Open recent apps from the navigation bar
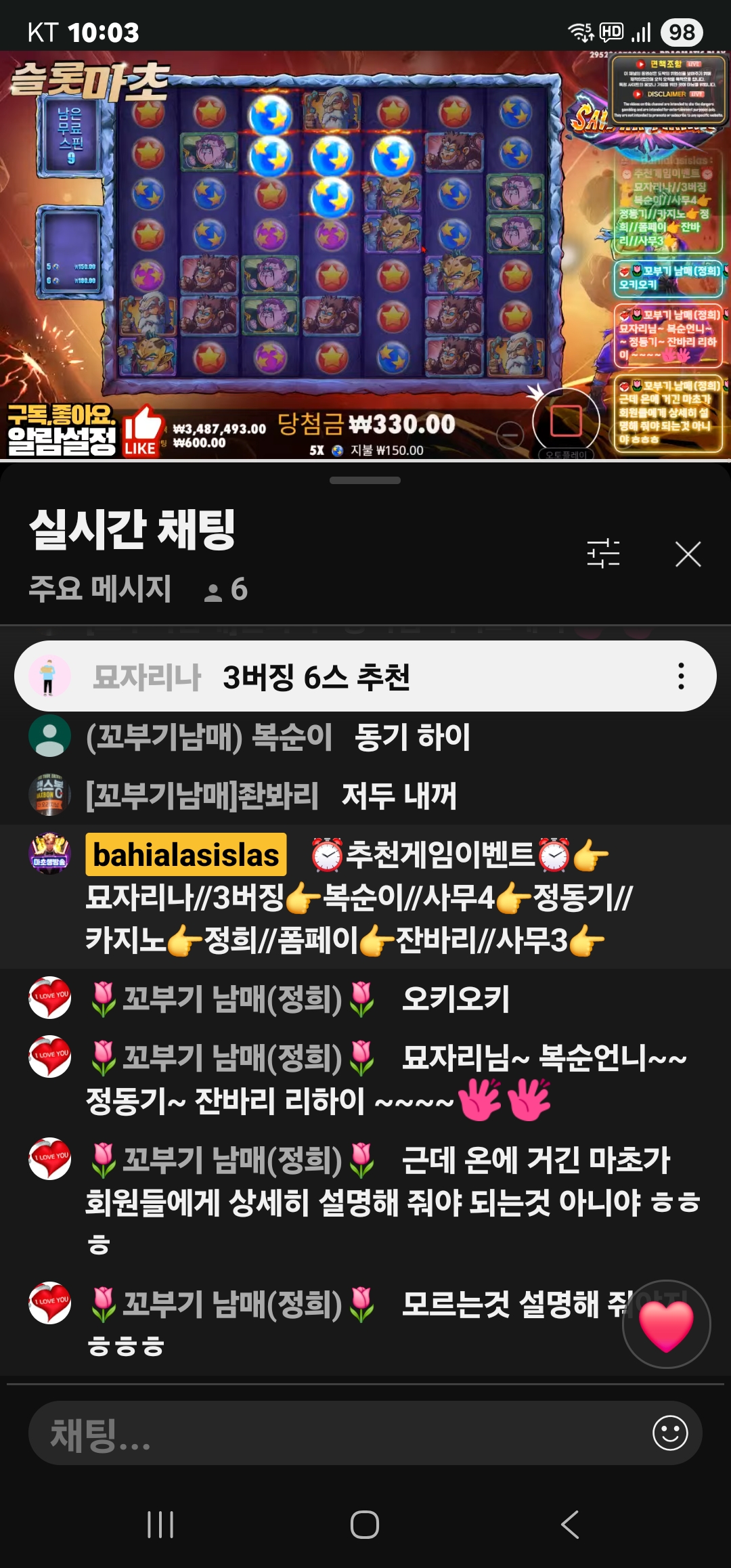The image size is (731, 1568). pyautogui.click(x=160, y=1525)
